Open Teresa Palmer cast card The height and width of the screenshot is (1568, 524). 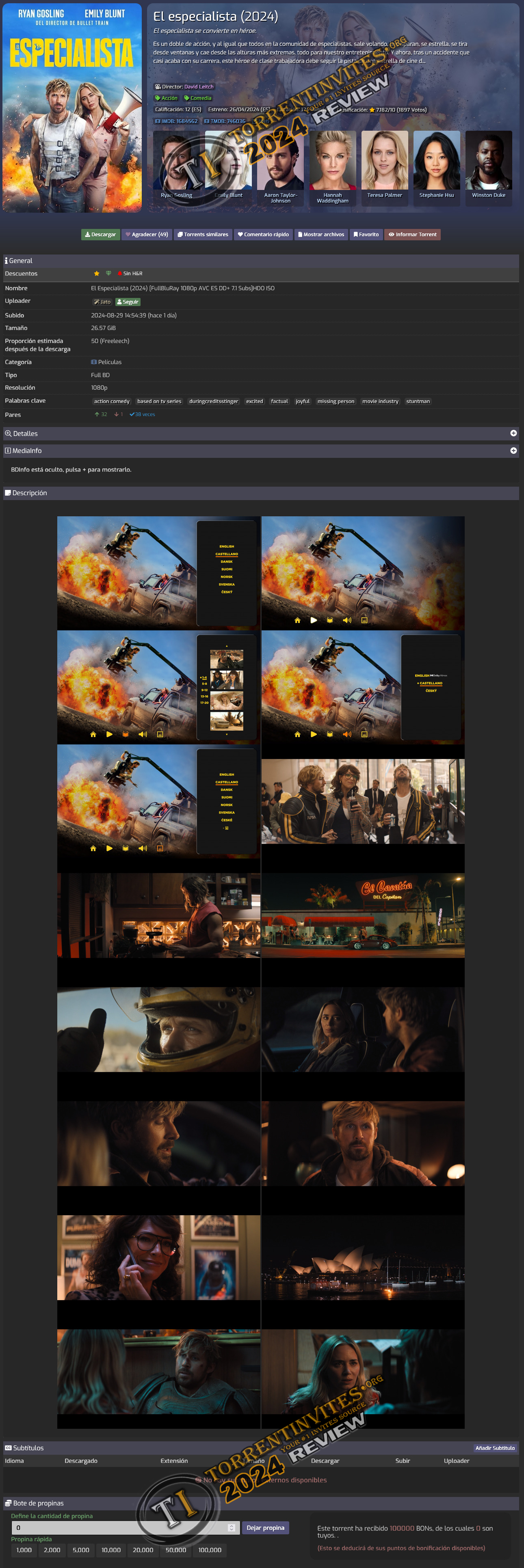pyautogui.click(x=384, y=164)
